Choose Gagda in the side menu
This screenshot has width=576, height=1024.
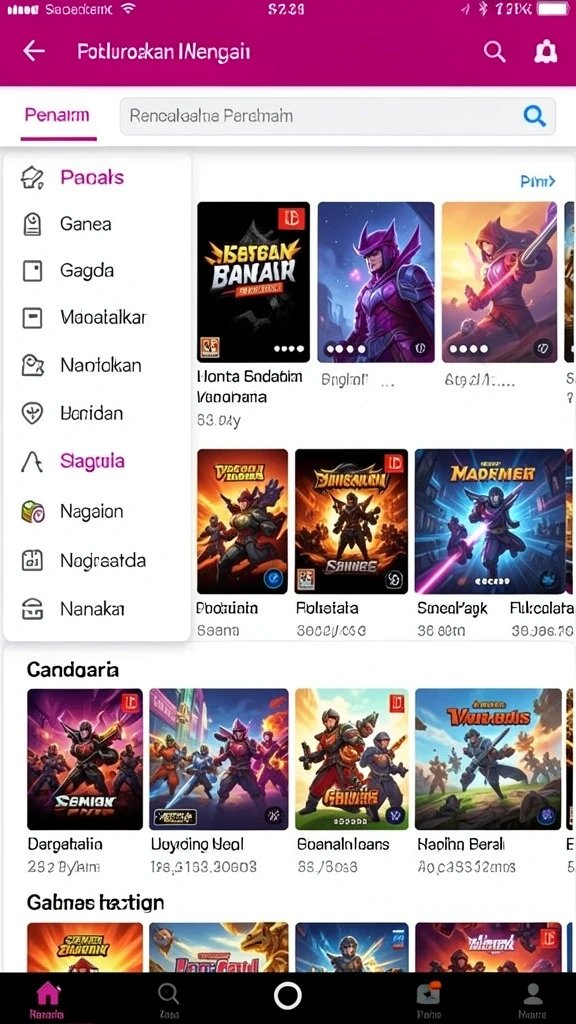pyautogui.click(x=97, y=270)
